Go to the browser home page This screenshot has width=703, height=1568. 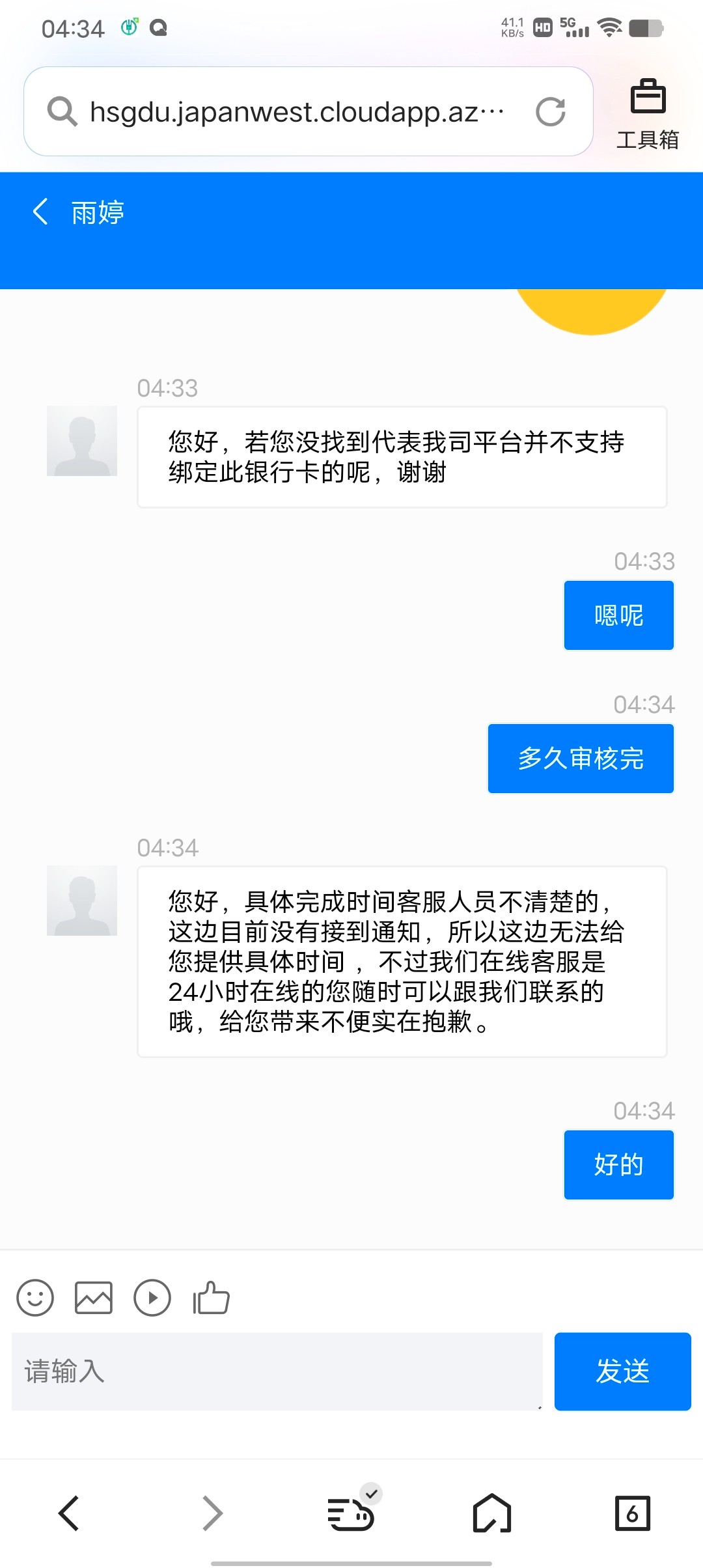[492, 1513]
